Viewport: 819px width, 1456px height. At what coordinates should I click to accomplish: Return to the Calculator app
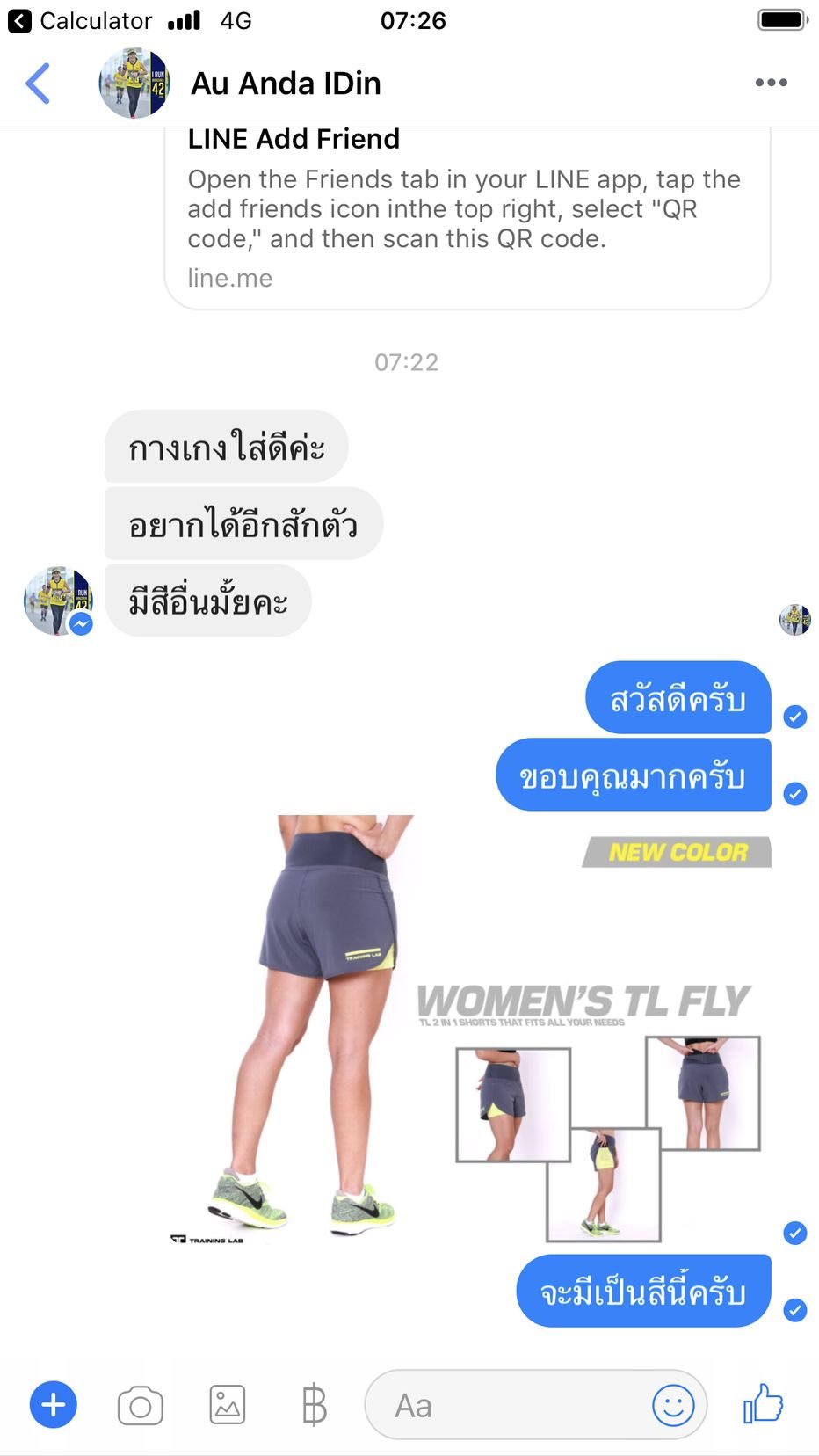pos(80,20)
